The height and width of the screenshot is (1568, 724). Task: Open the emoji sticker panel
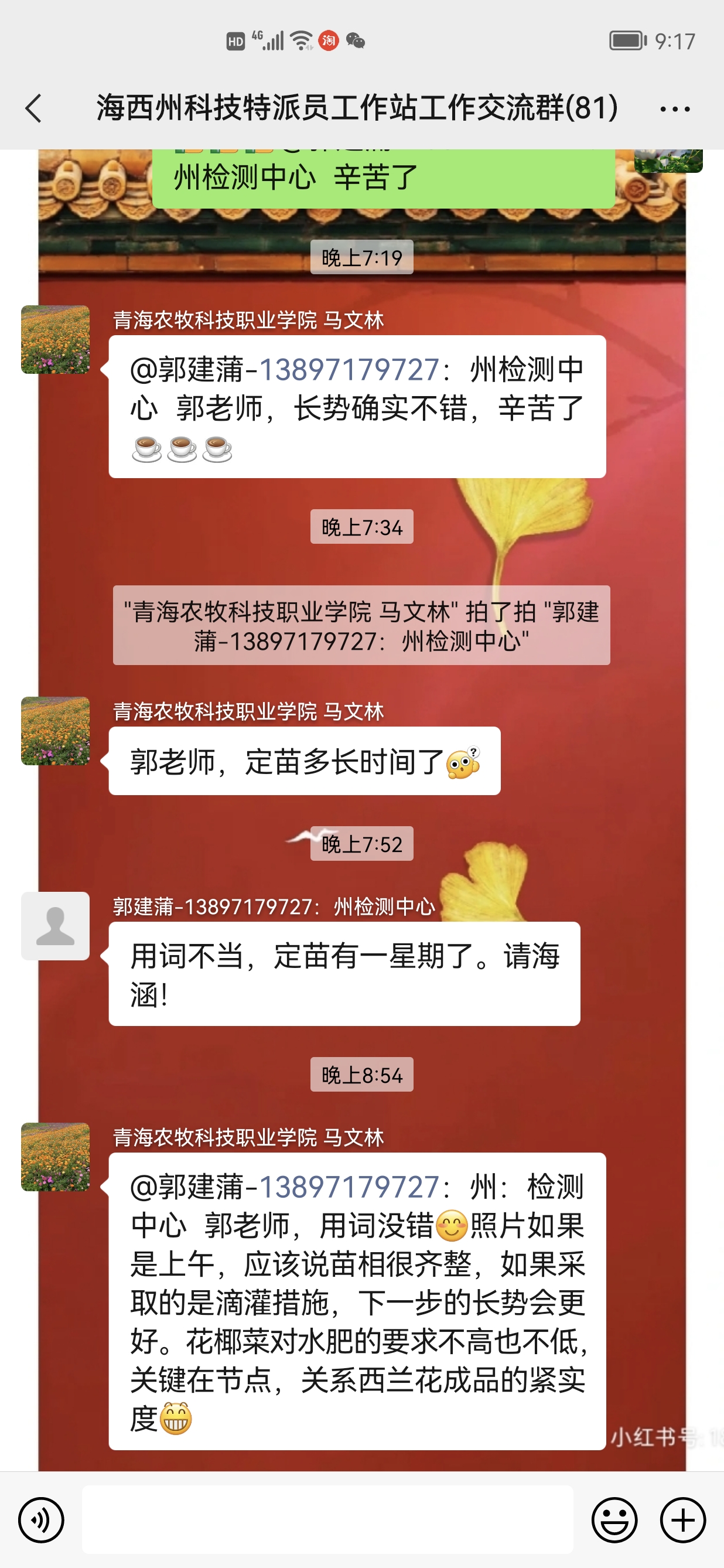coord(614,1520)
